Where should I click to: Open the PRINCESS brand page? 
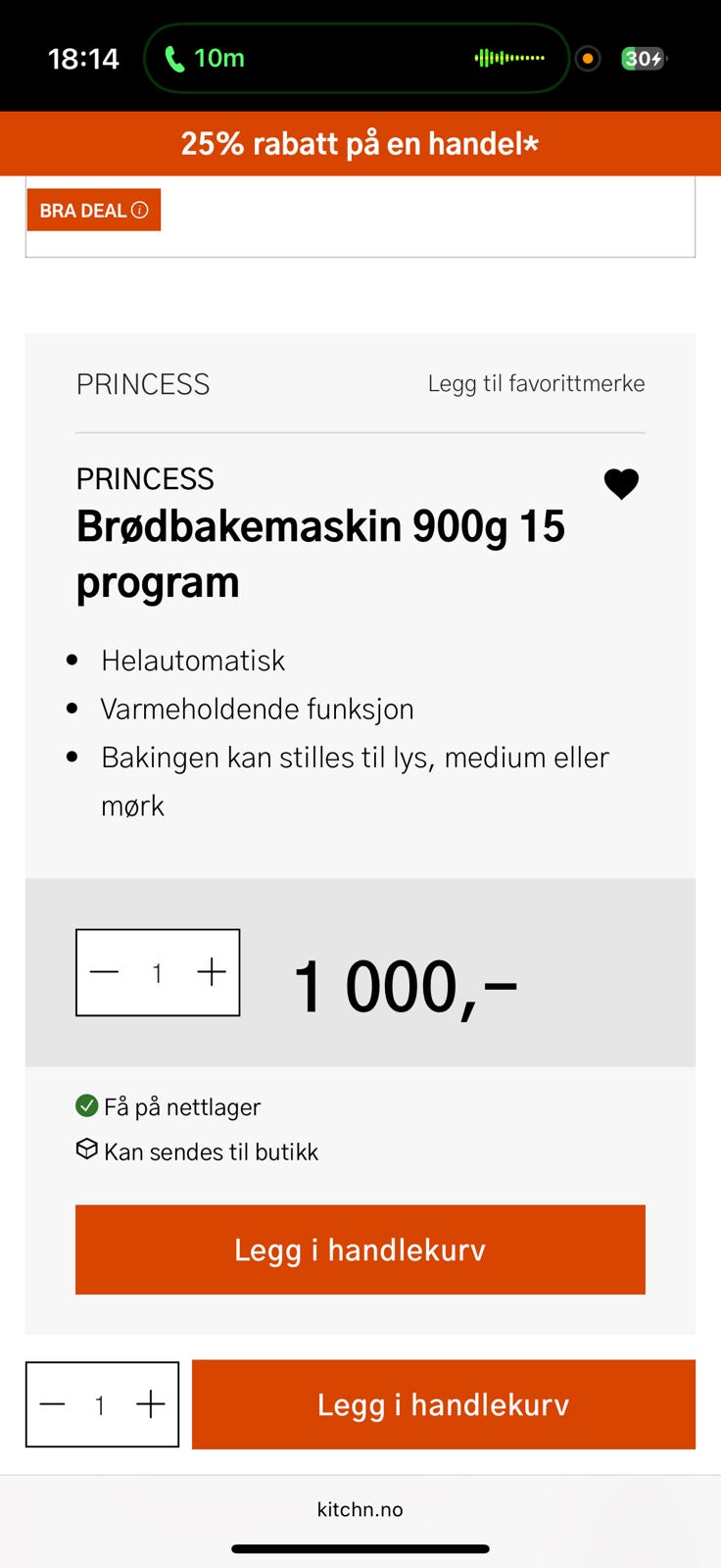click(143, 383)
